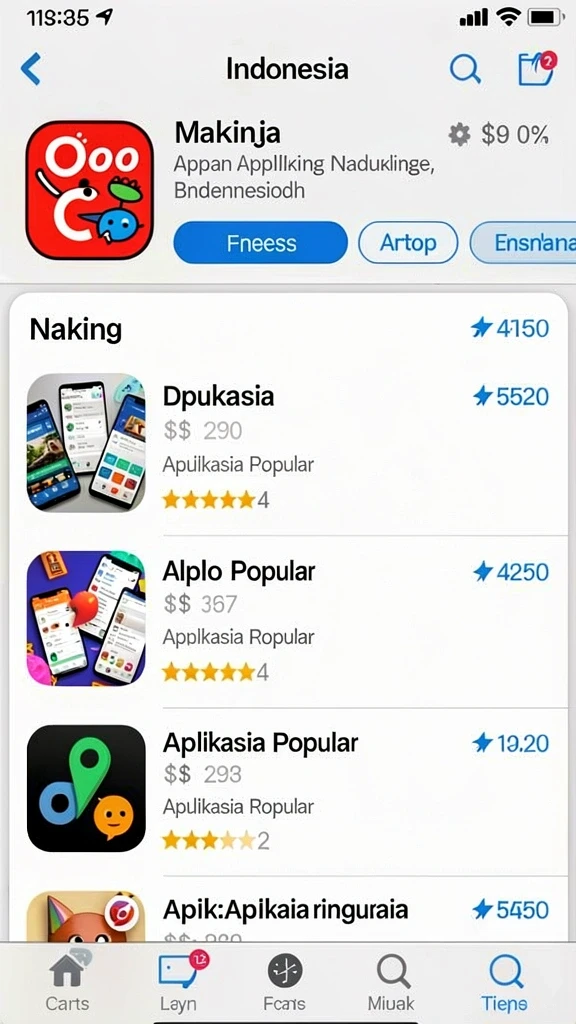Switch to the Tiens tab

click(505, 981)
